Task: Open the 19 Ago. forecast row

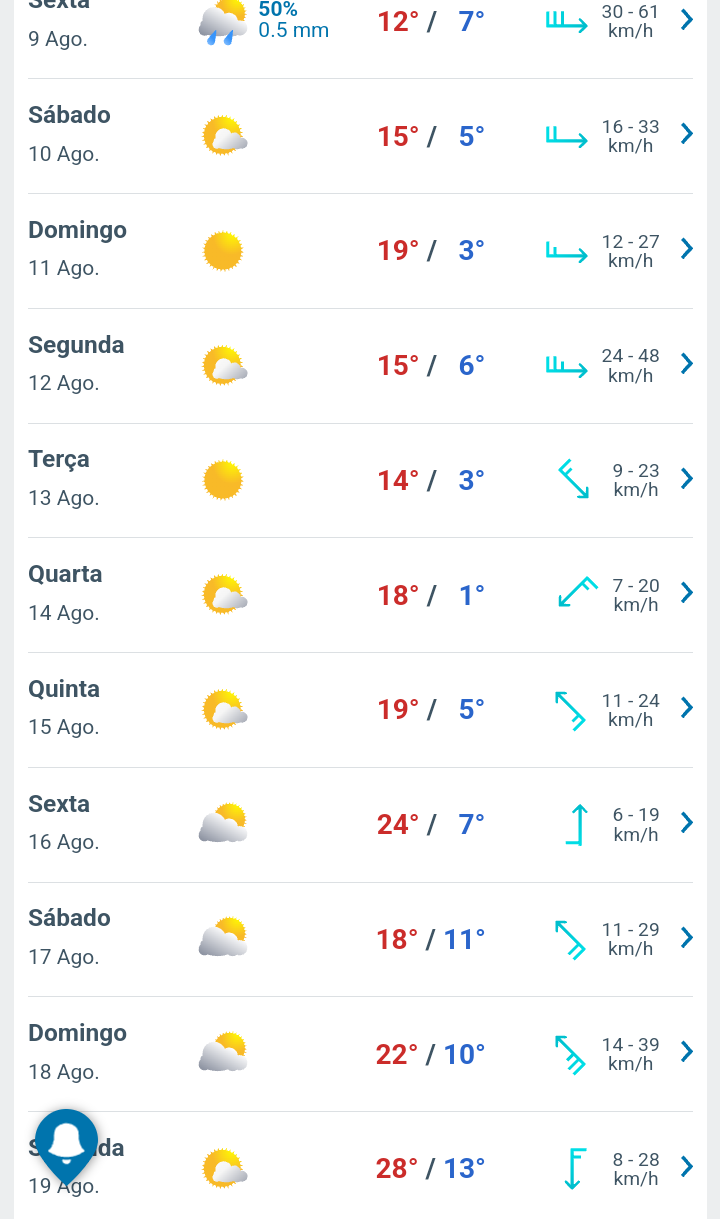Action: coord(360,1166)
